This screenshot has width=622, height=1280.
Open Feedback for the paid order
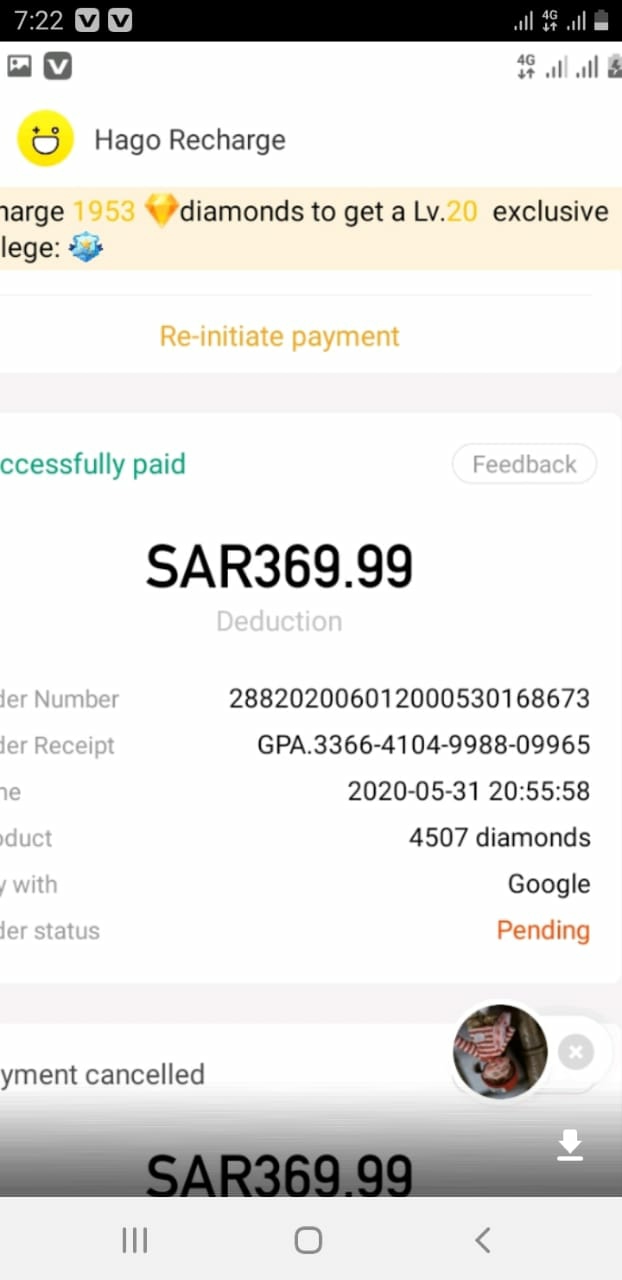(524, 464)
